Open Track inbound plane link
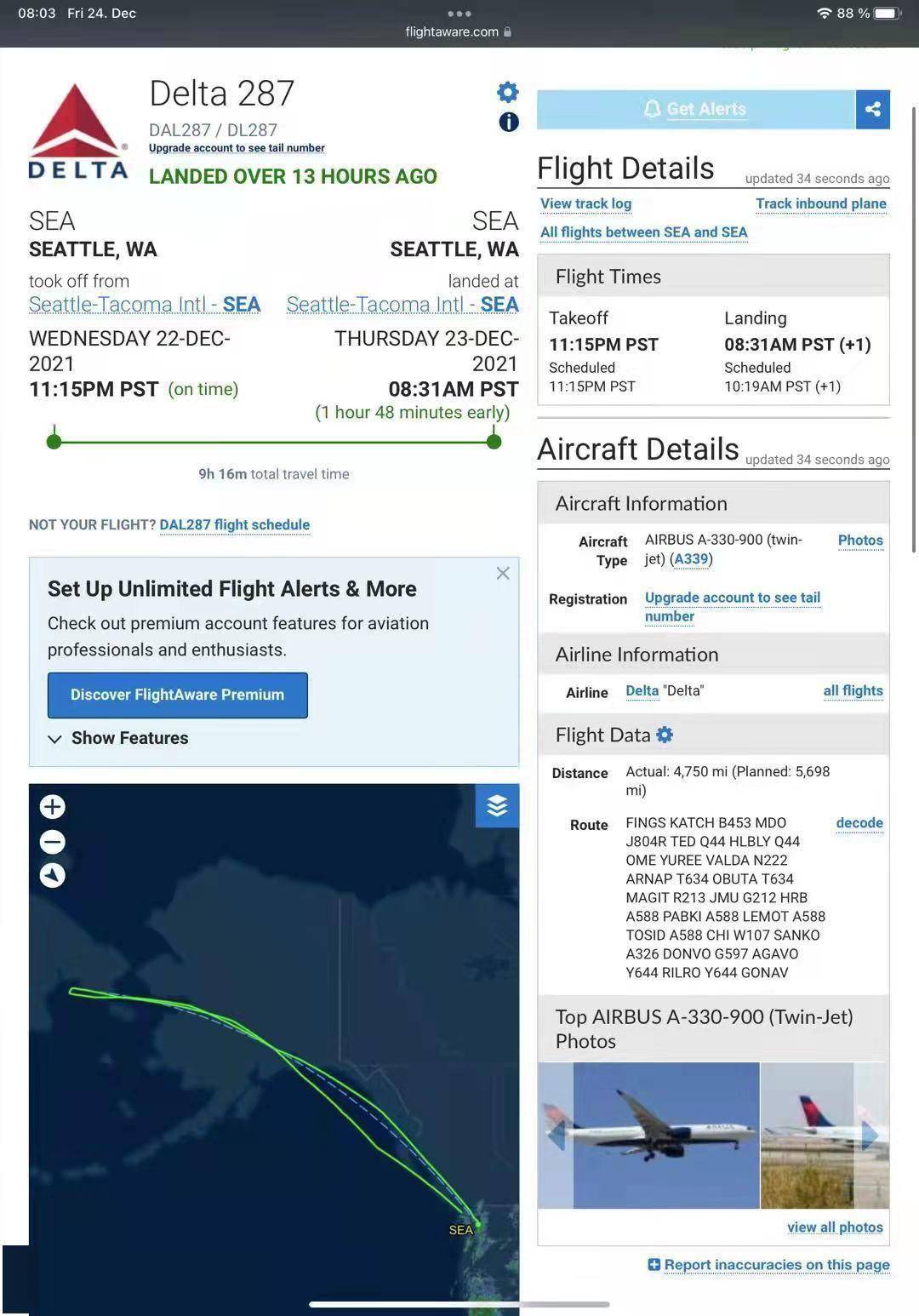 [x=820, y=203]
